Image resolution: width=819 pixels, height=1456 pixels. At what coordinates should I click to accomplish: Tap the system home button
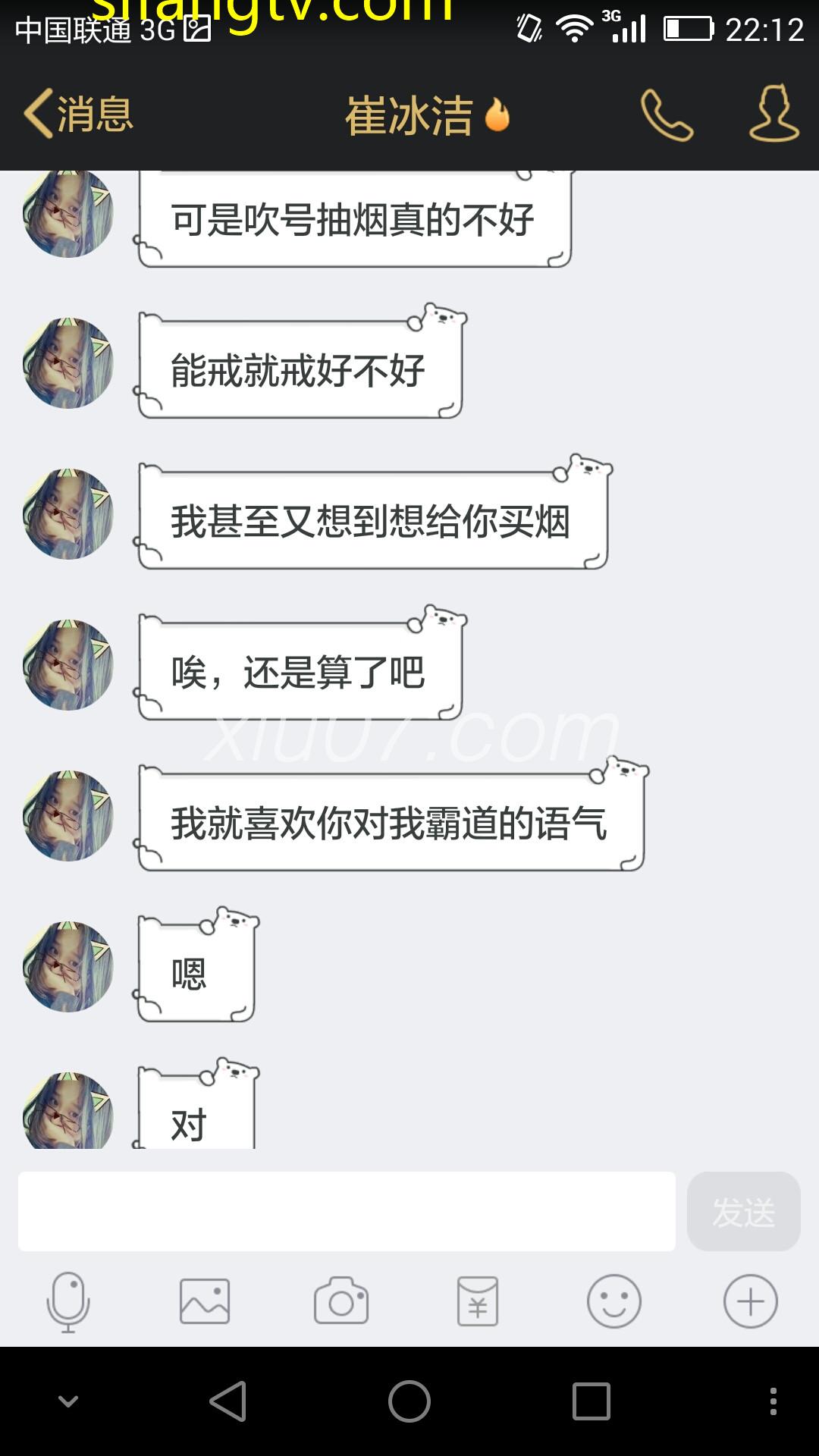(x=409, y=1401)
